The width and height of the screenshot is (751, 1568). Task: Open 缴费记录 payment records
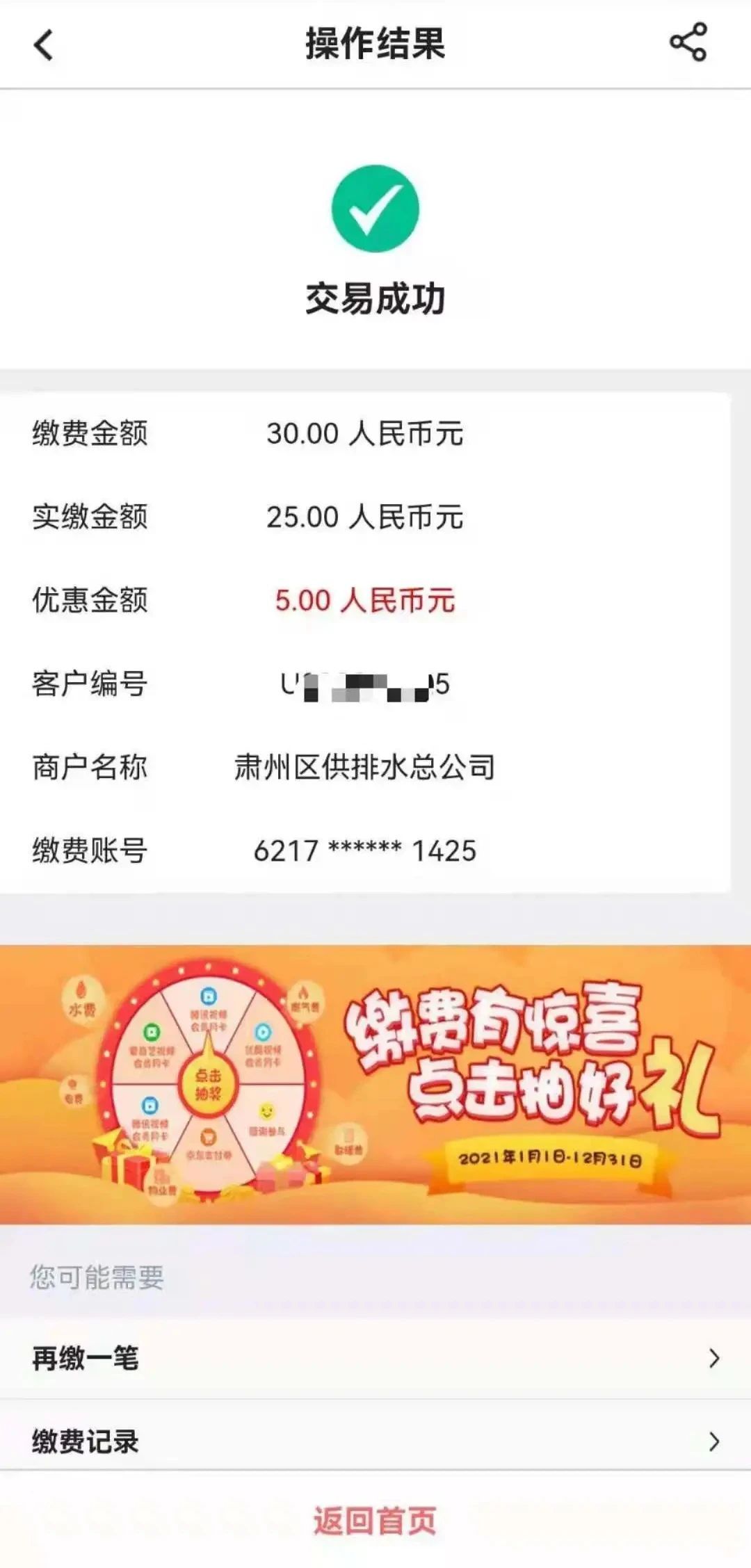point(375,1441)
